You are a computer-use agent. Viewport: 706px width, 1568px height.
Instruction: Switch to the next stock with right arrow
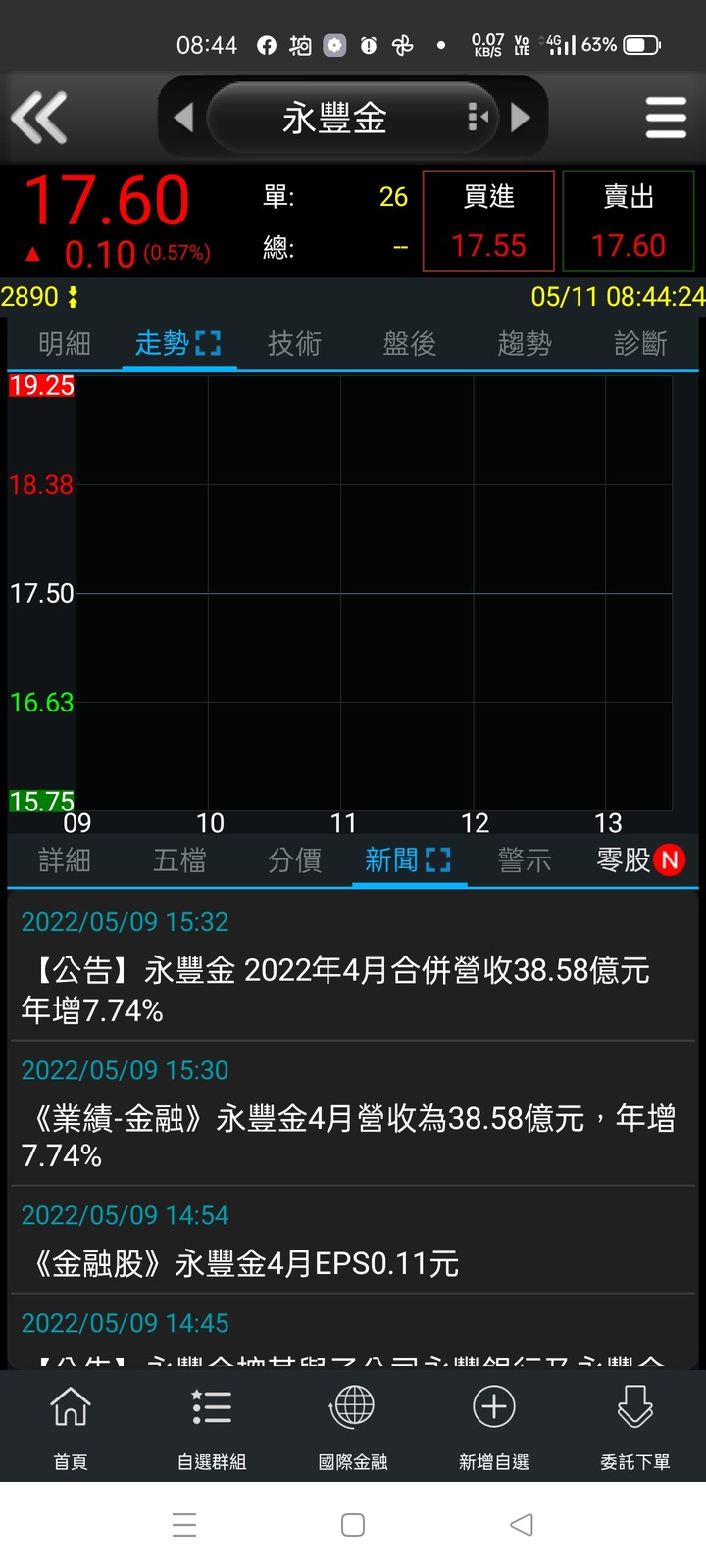(521, 118)
